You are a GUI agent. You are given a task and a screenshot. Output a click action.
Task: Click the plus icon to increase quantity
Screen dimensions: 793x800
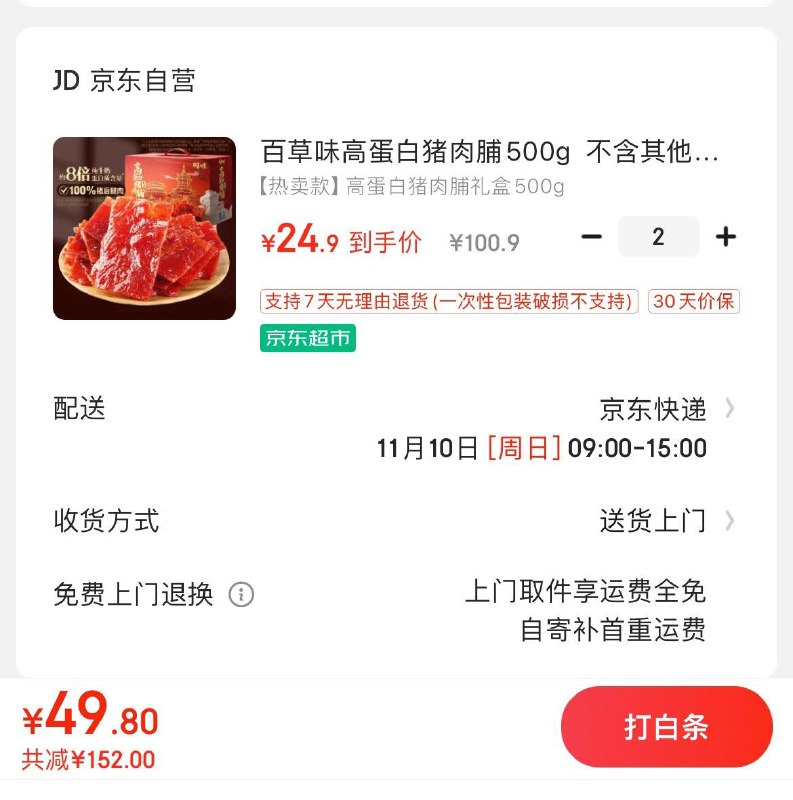728,236
